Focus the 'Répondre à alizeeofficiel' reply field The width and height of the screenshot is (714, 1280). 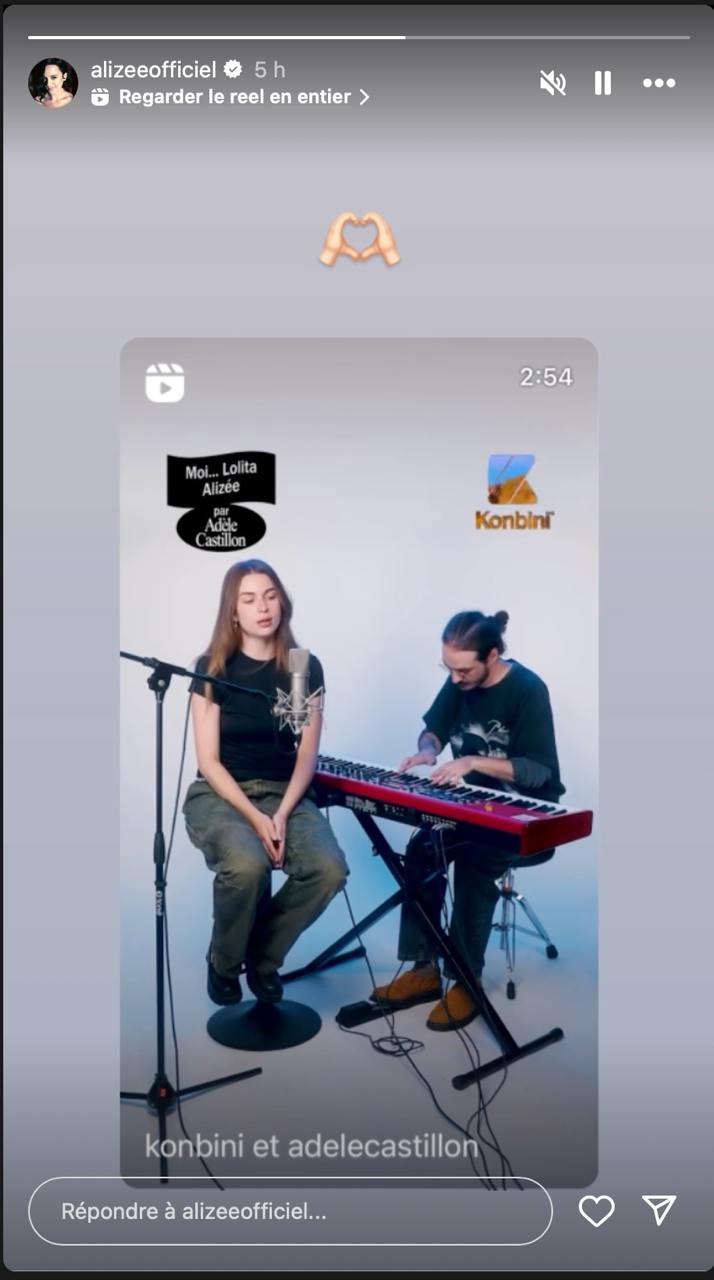[x=290, y=1211]
